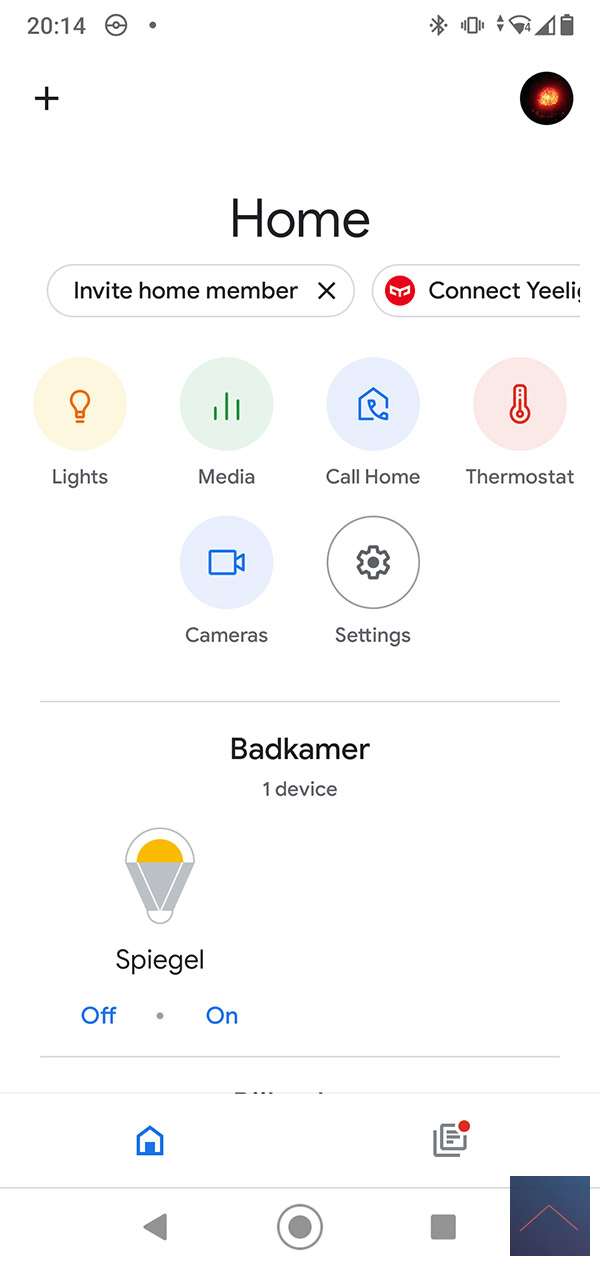Open the account profile picture
The height and width of the screenshot is (1267, 600).
[546, 98]
